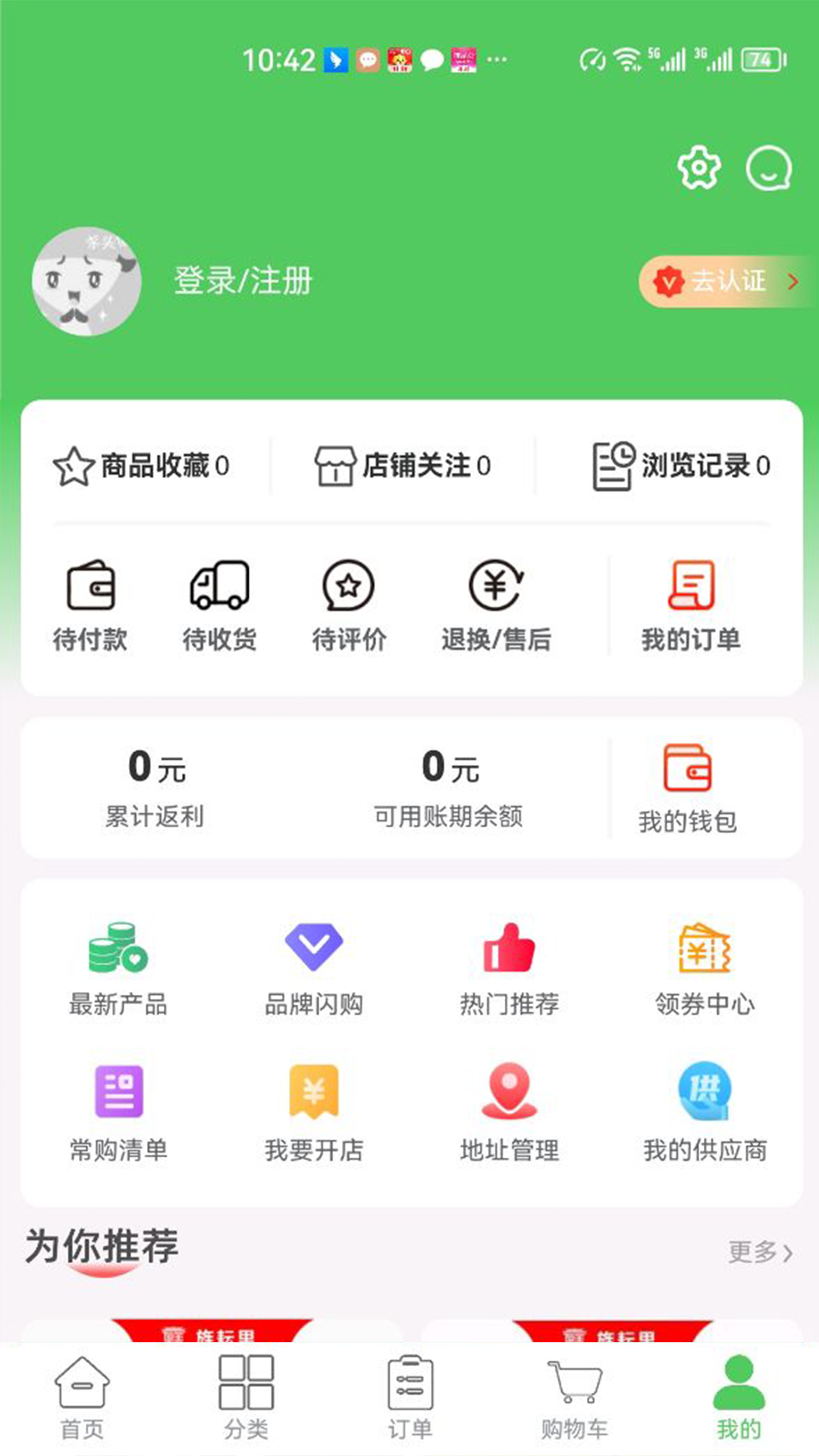819x1456 pixels.
Task: Open 商品收藏 favorites
Action: click(x=142, y=466)
